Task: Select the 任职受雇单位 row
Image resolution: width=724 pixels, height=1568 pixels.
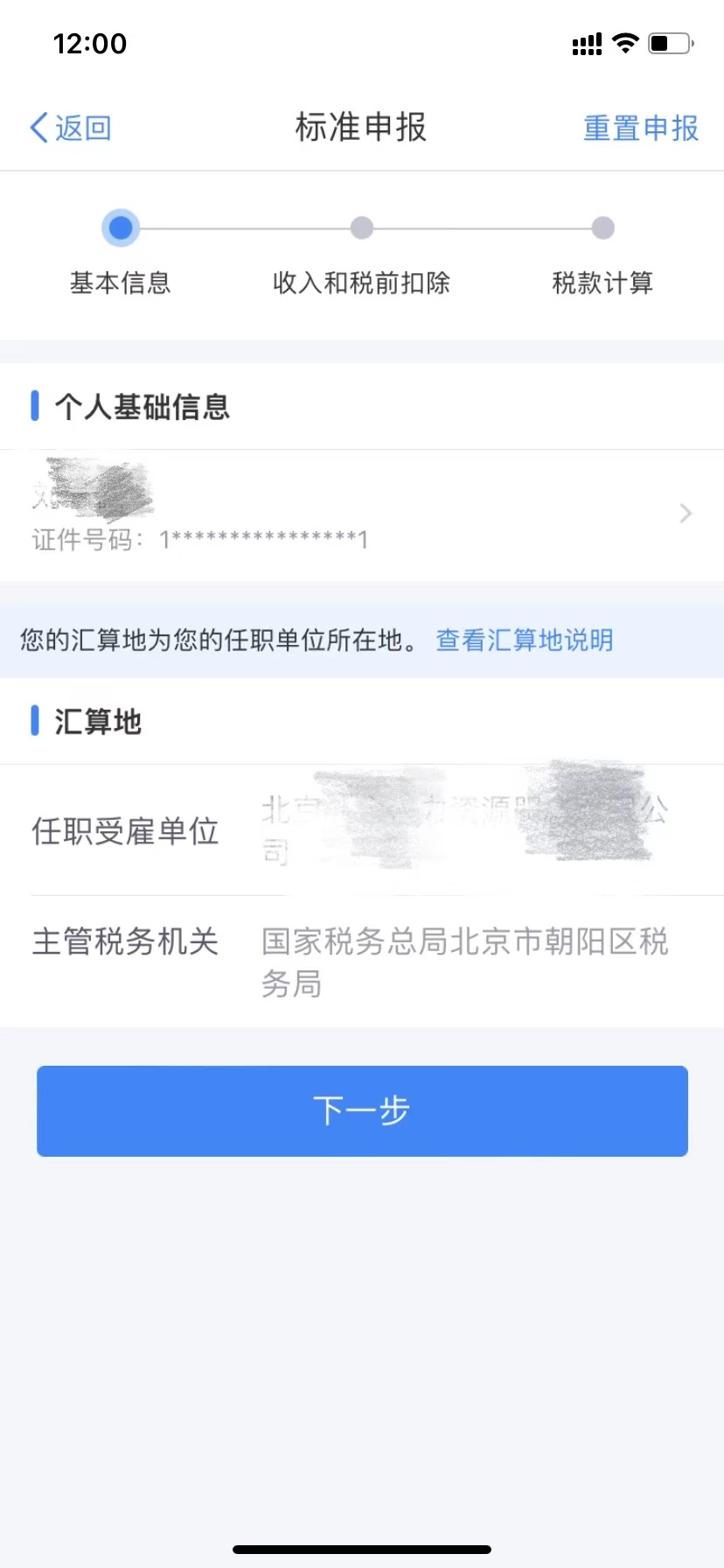Action: pyautogui.click(x=362, y=830)
